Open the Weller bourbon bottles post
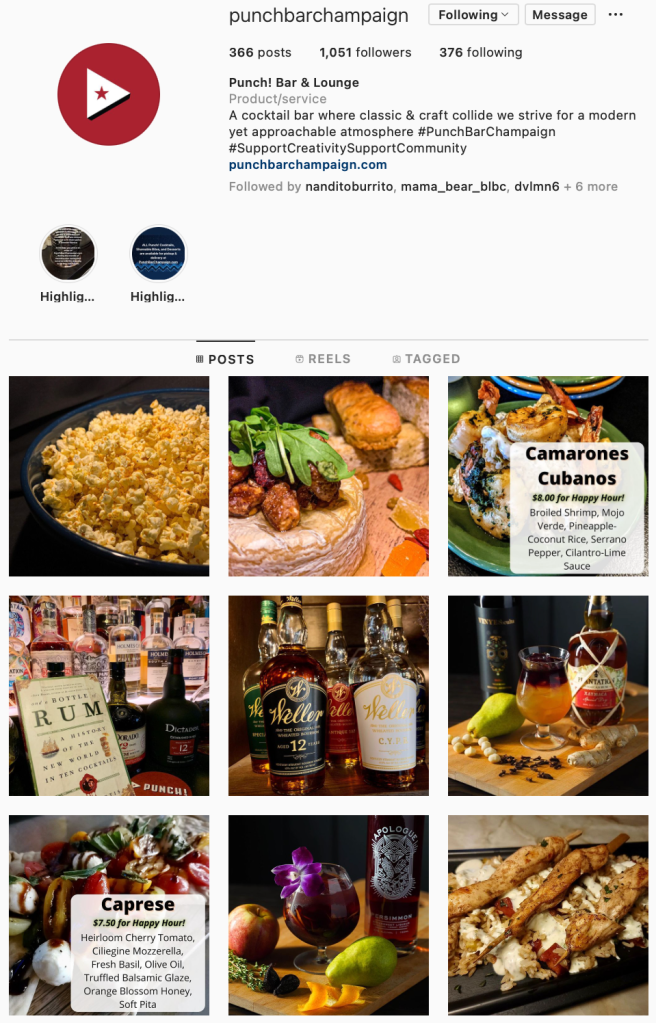 click(328, 696)
